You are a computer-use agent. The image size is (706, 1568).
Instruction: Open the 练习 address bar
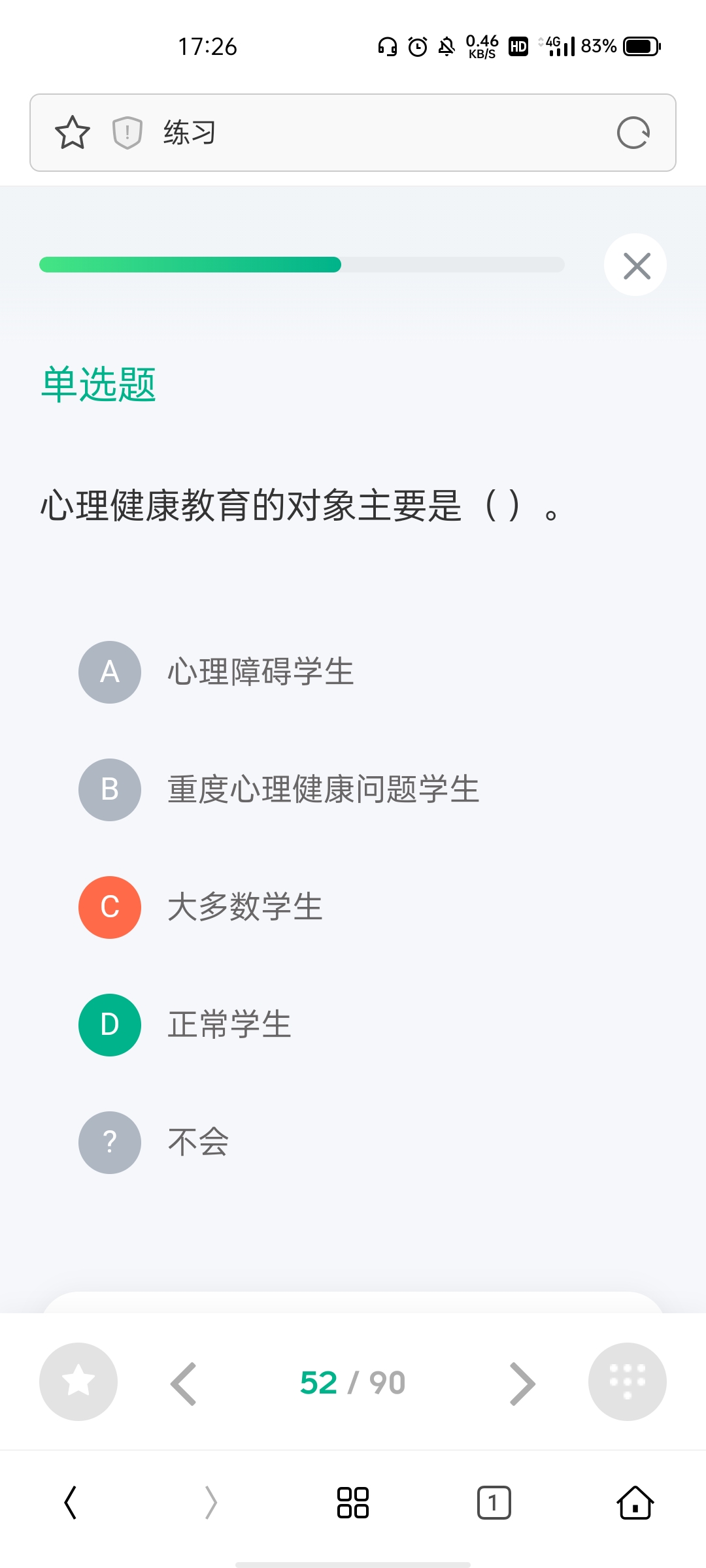353,133
